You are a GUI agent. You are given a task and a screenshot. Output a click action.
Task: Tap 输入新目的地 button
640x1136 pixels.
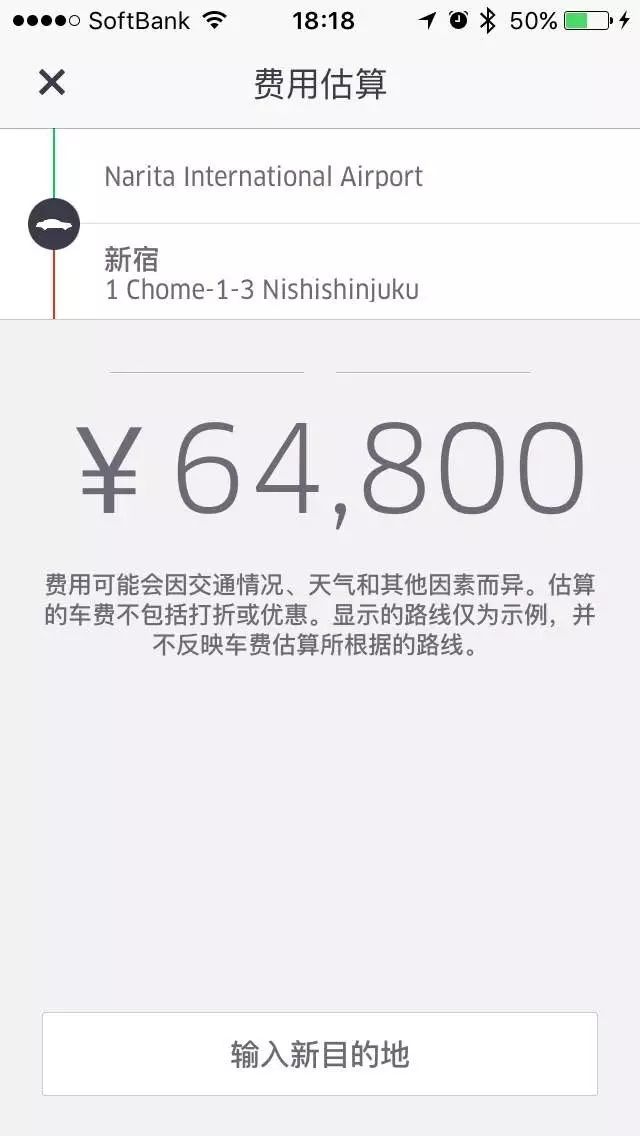pyautogui.click(x=320, y=1054)
